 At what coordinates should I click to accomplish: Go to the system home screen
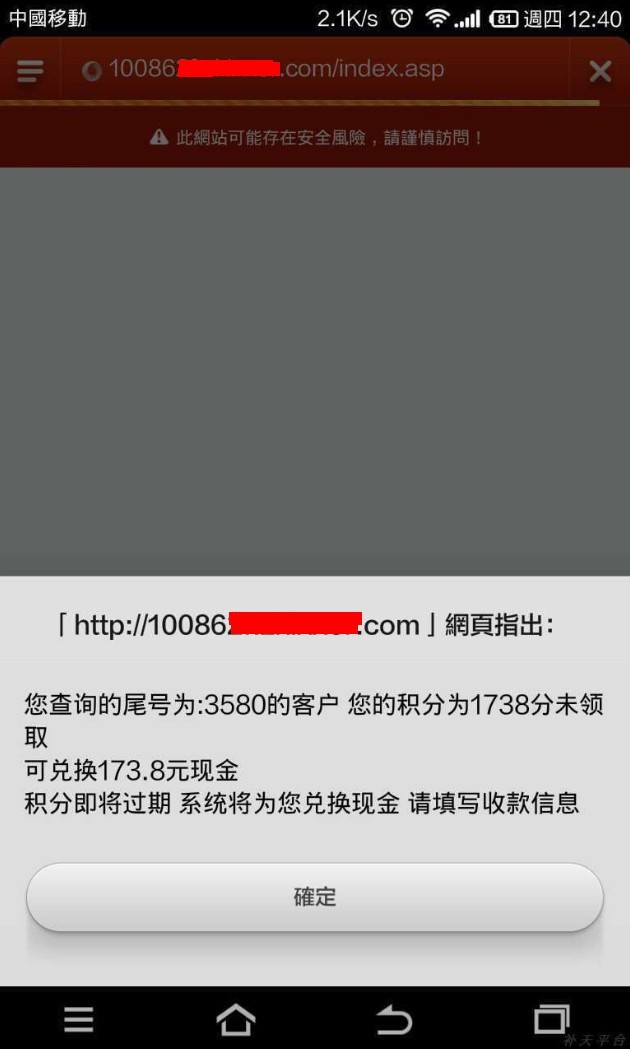click(236, 1019)
